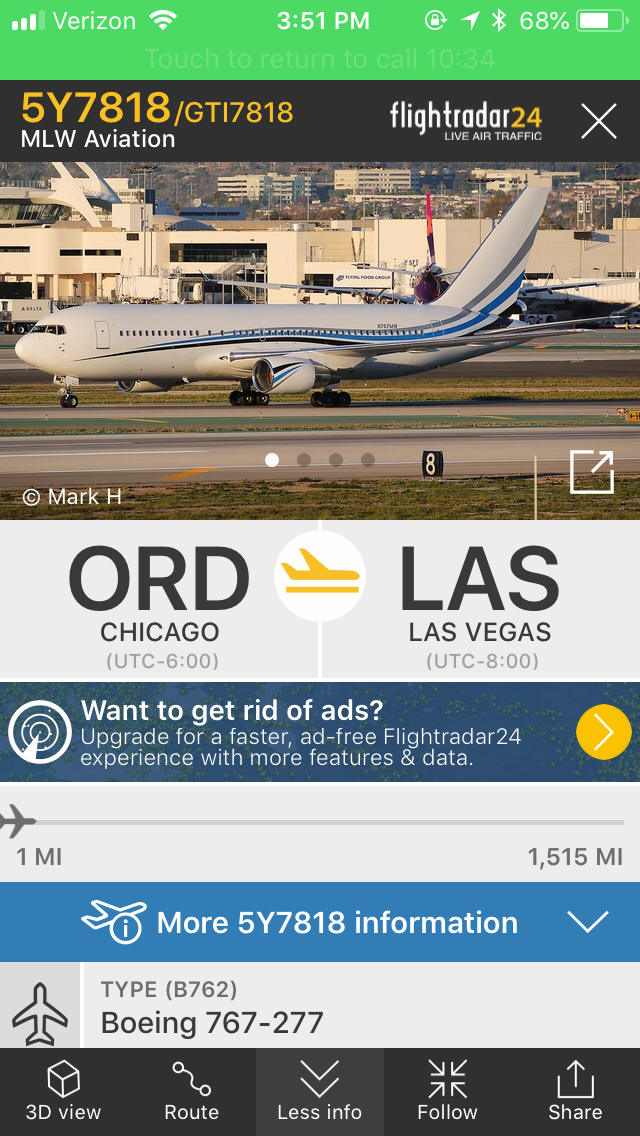Open the aircraft photo in full view
640x1136 pixels.
(591, 471)
